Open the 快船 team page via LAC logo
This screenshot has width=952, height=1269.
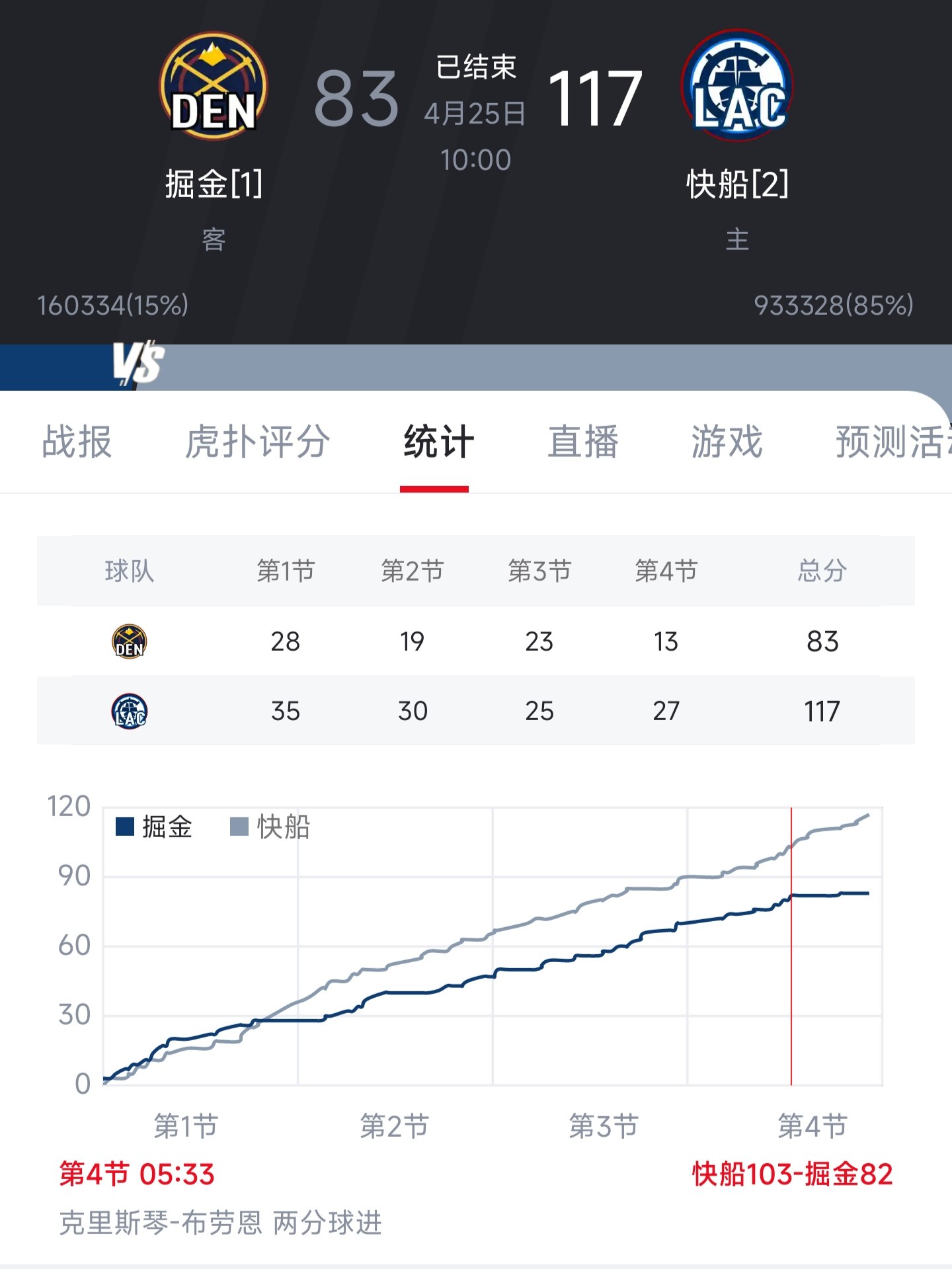click(x=736, y=87)
